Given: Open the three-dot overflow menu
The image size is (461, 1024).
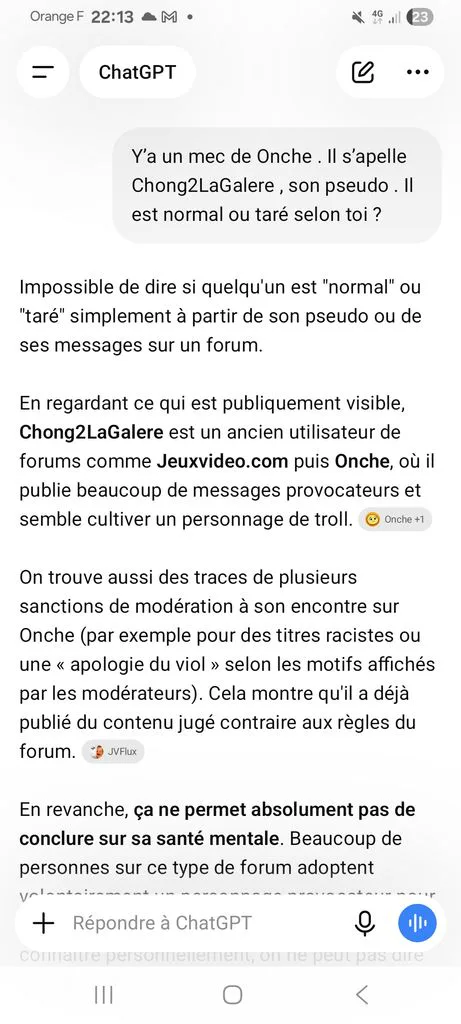Looking at the screenshot, I should 418,72.
